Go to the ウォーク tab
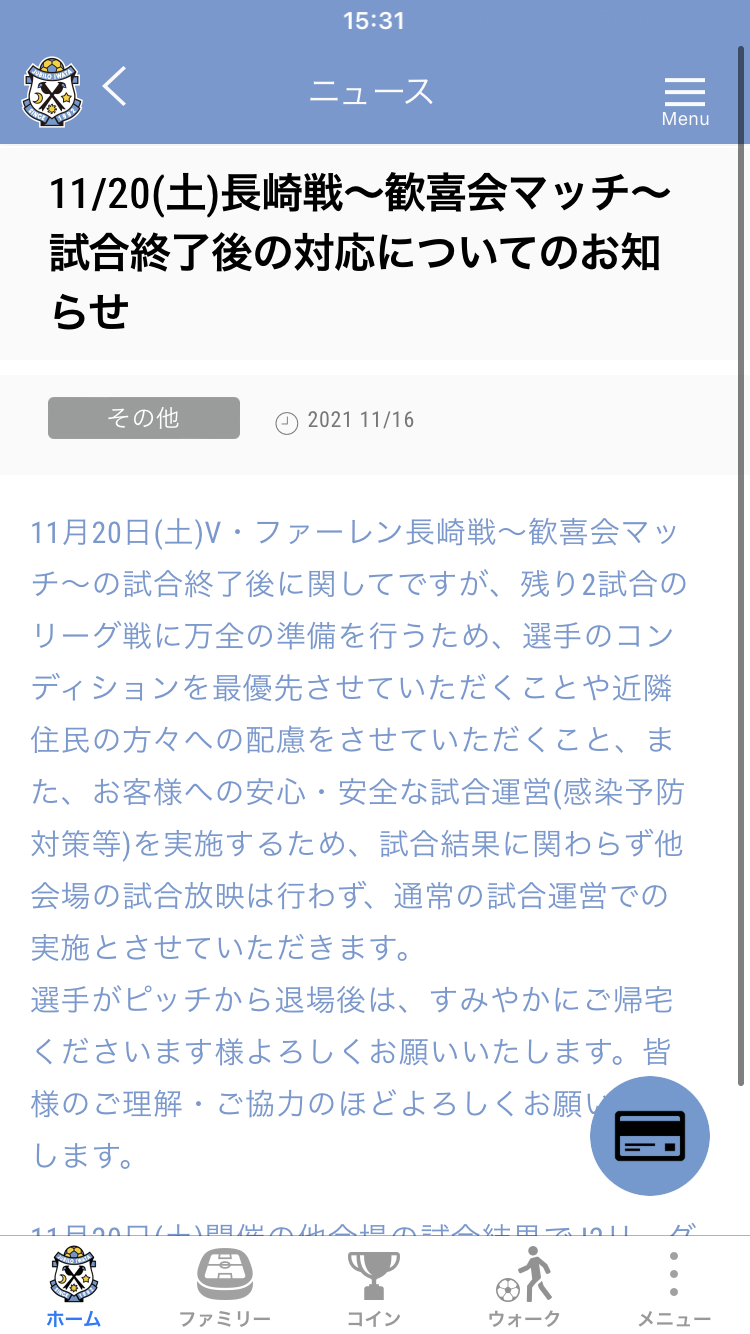 [x=524, y=1287]
